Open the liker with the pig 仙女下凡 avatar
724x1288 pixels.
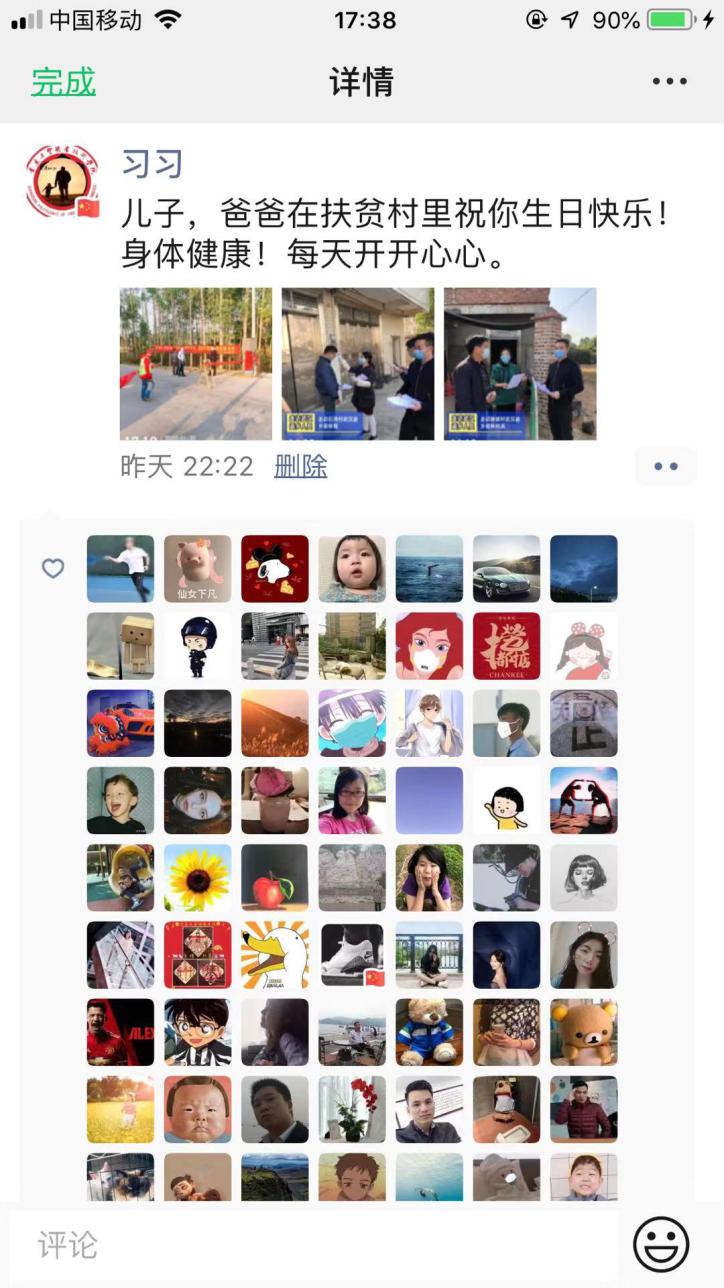(x=197, y=569)
